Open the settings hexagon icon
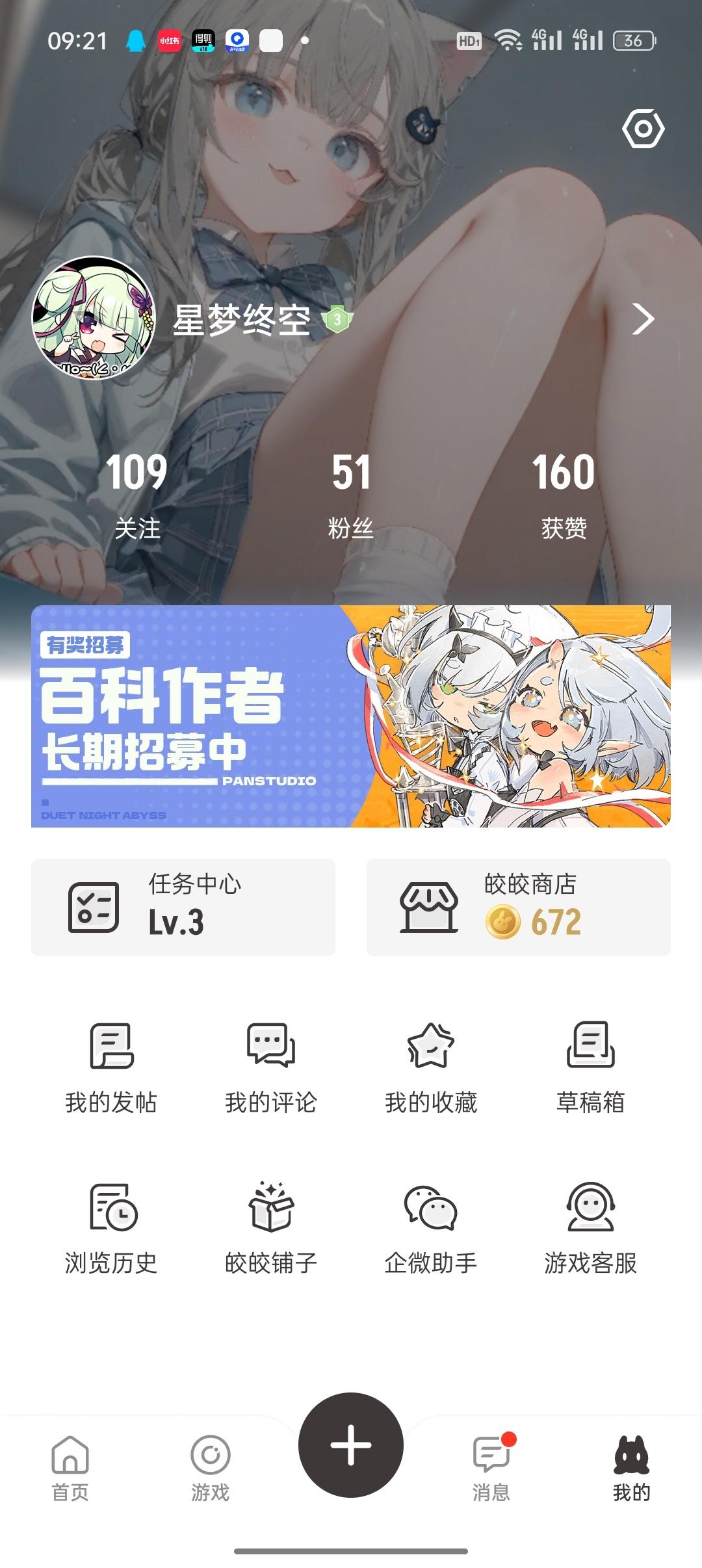Image resolution: width=702 pixels, height=1568 pixels. click(643, 129)
